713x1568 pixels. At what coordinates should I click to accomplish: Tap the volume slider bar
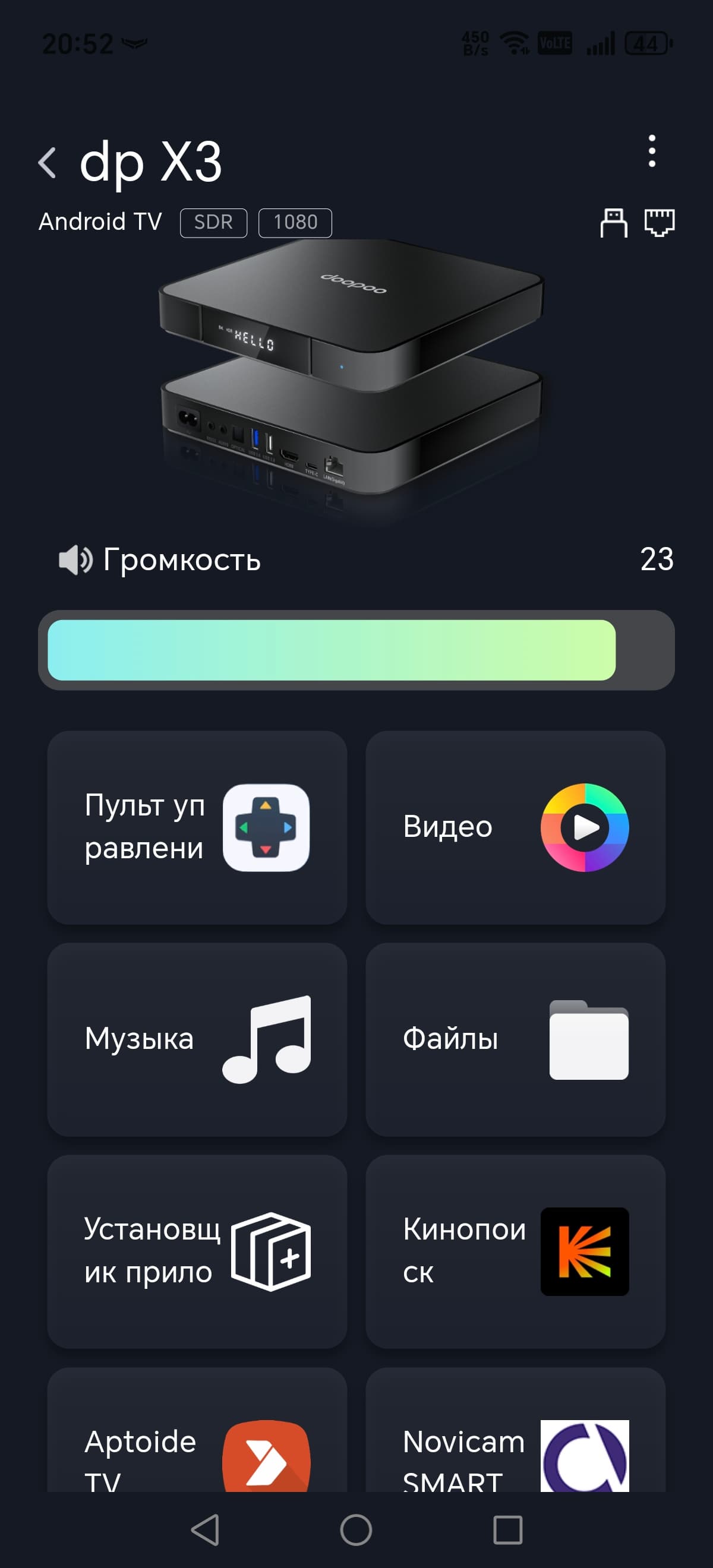356,650
